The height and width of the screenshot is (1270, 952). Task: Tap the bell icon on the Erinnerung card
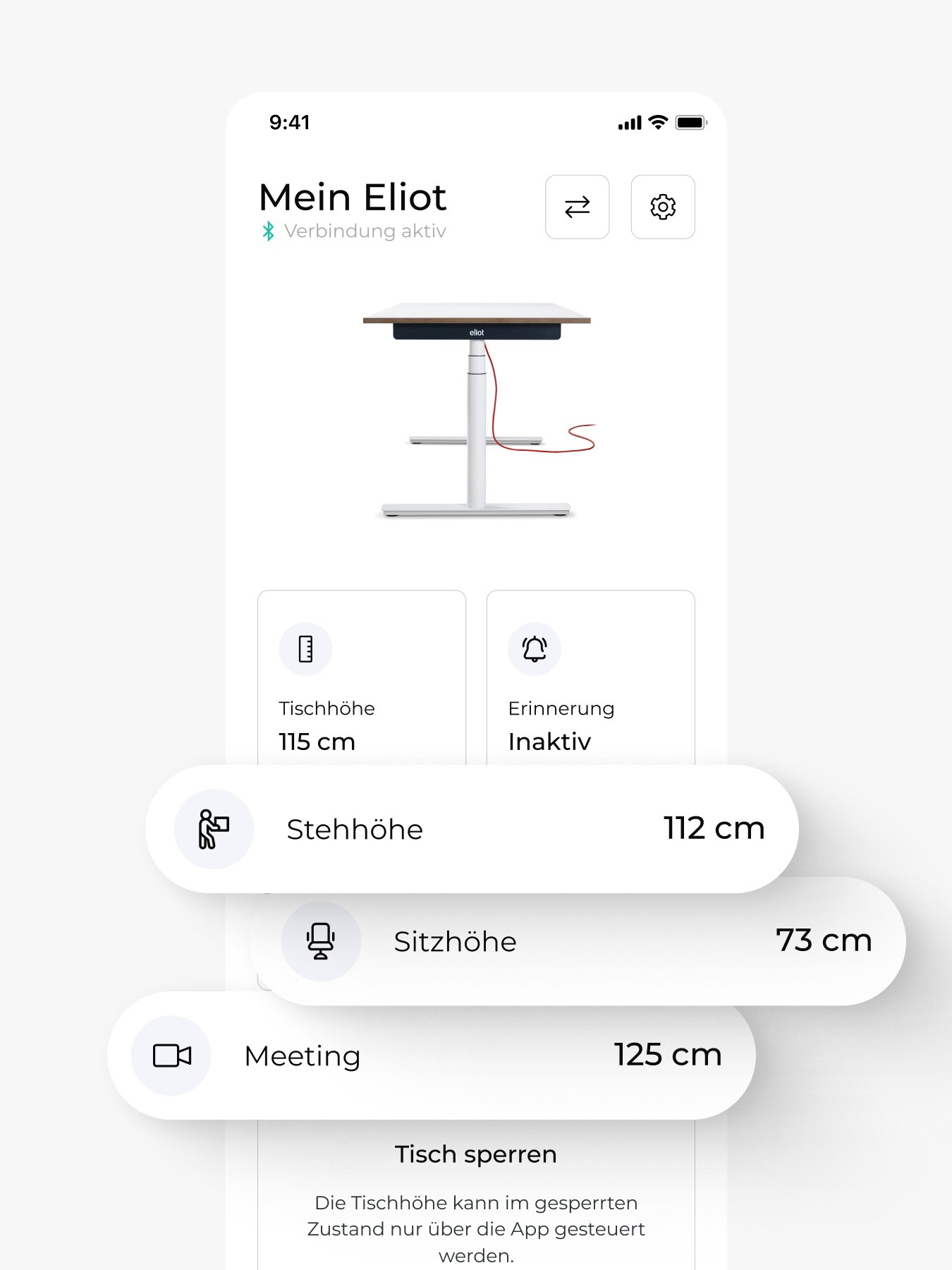(x=534, y=648)
